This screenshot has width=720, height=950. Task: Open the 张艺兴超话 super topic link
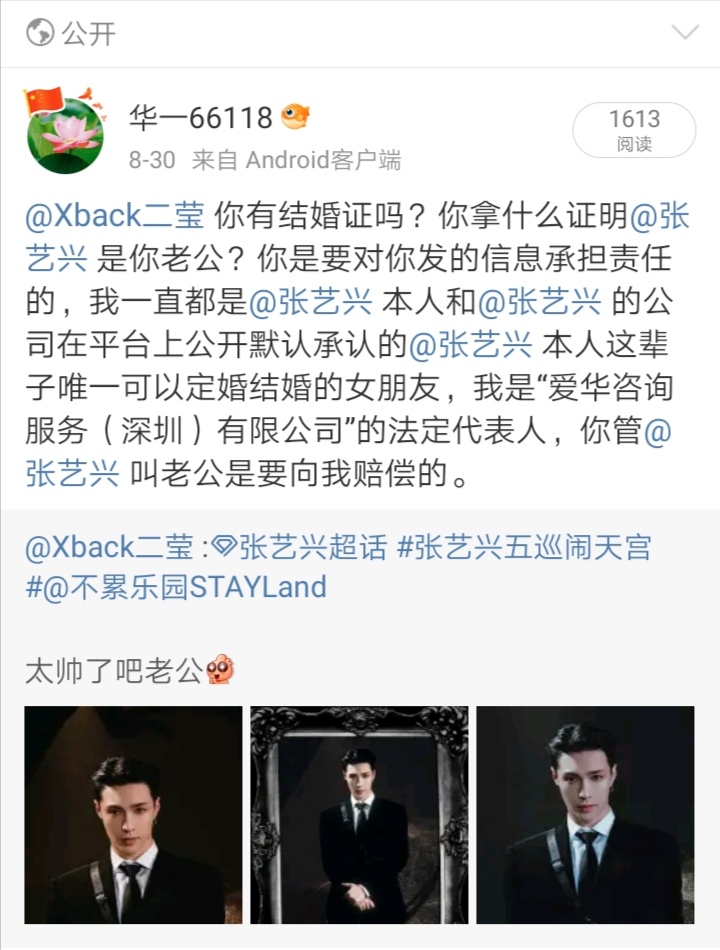[x=300, y=547]
